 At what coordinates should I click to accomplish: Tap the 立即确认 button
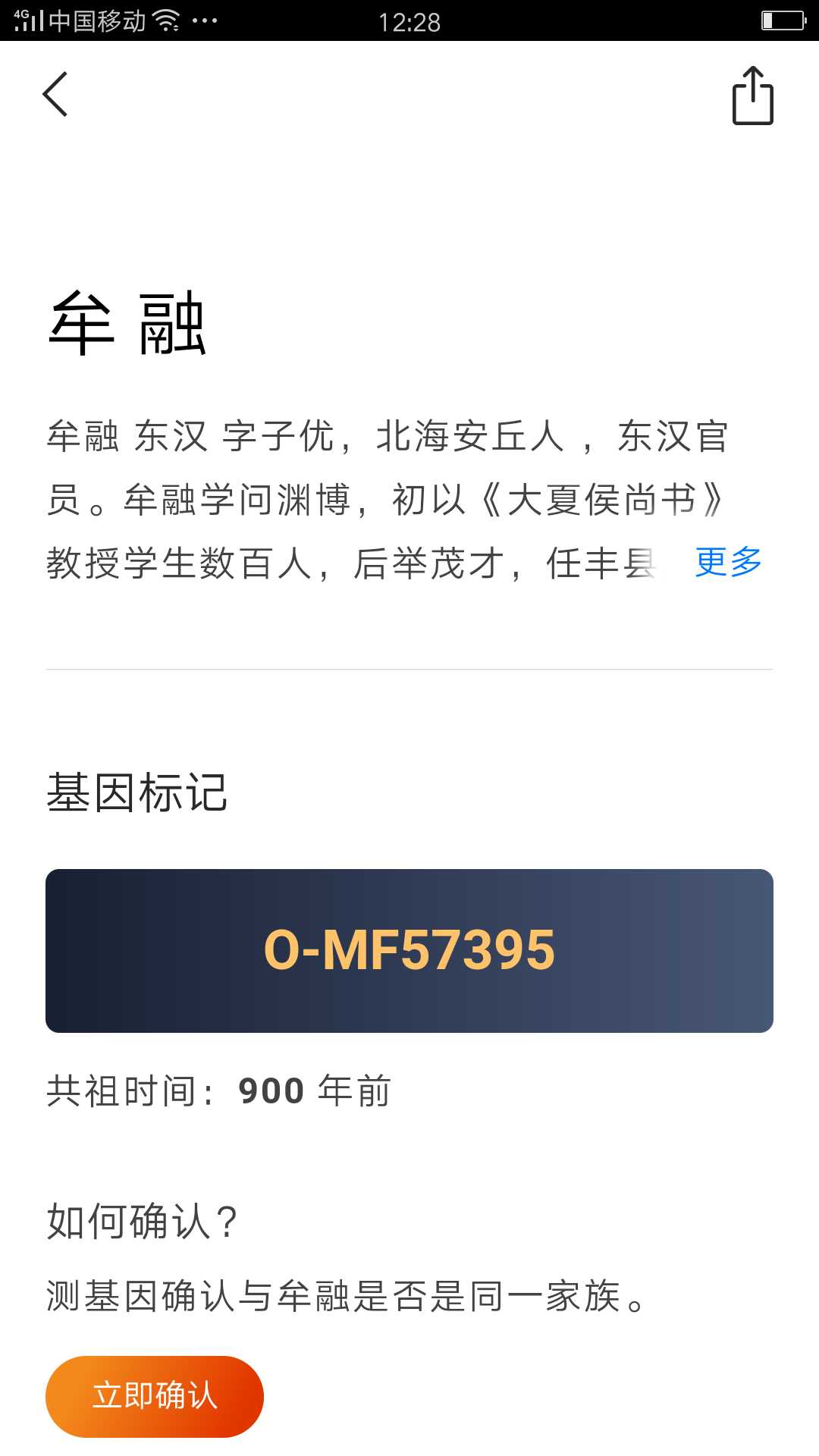155,1396
